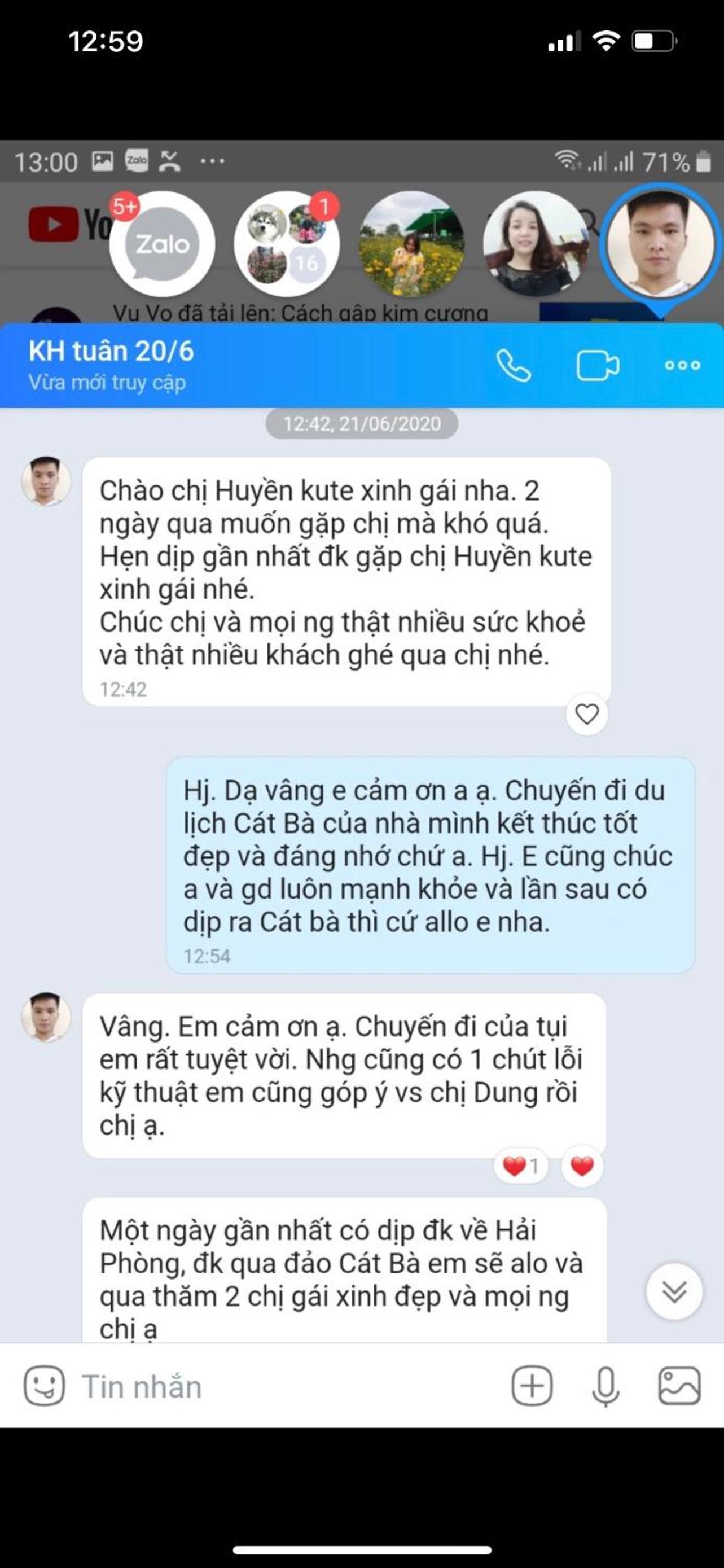Open the emoji sticker picker
The image size is (724, 1568).
pyautogui.click(x=44, y=1387)
